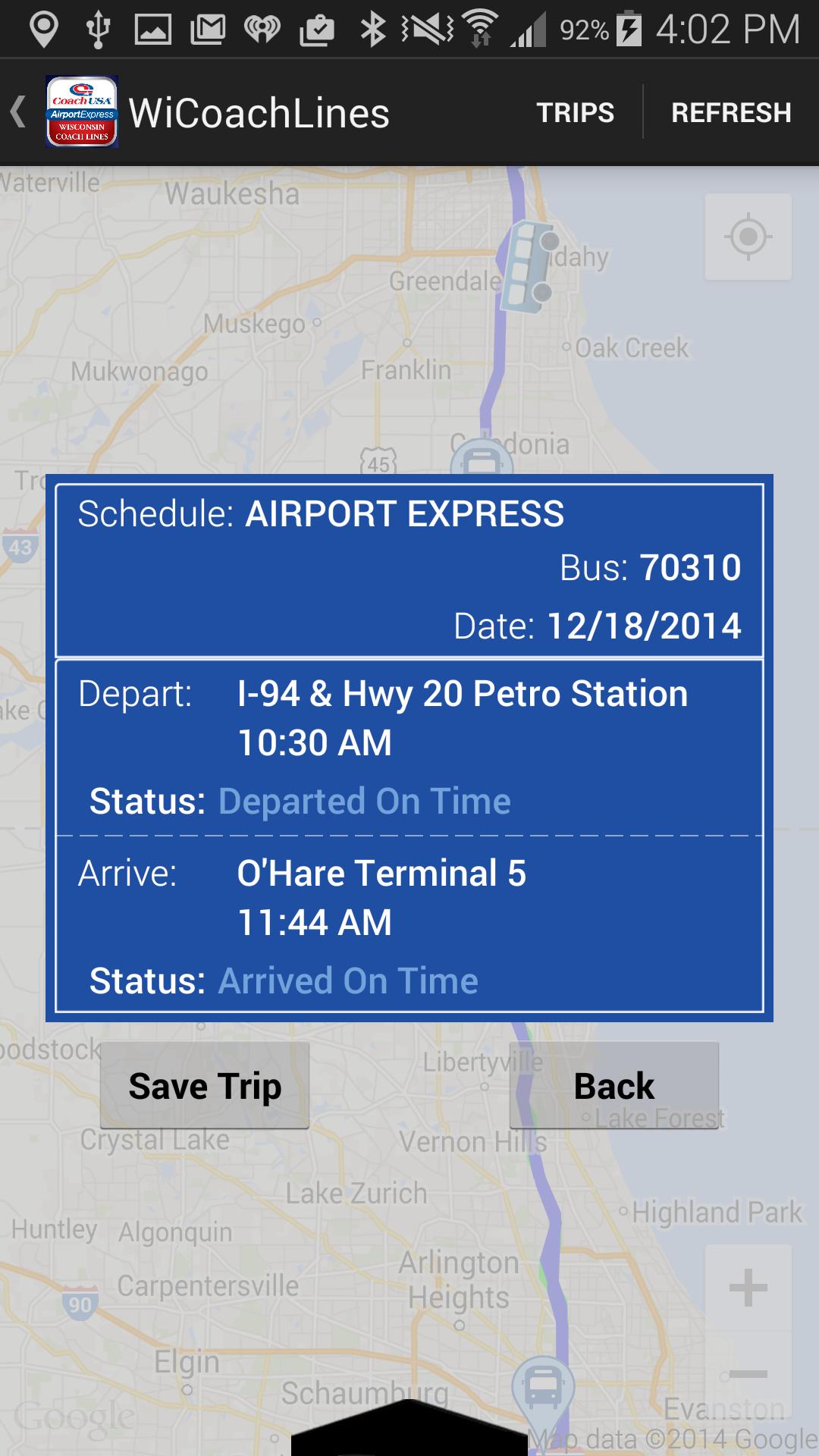Tap the bus stop marker near Schaumburg
Viewport: 819px width, 1456px height.
click(x=543, y=1389)
